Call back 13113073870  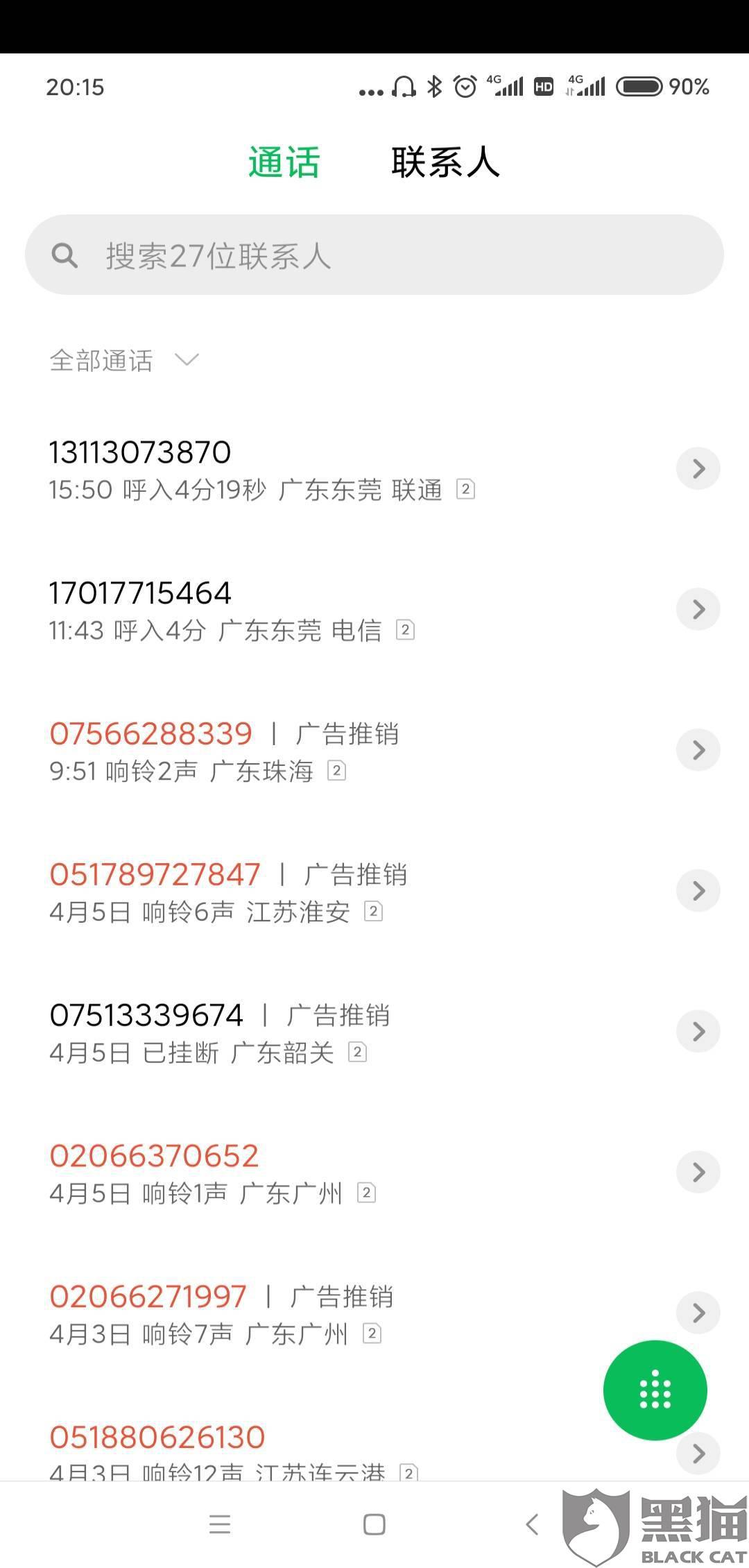[277, 469]
